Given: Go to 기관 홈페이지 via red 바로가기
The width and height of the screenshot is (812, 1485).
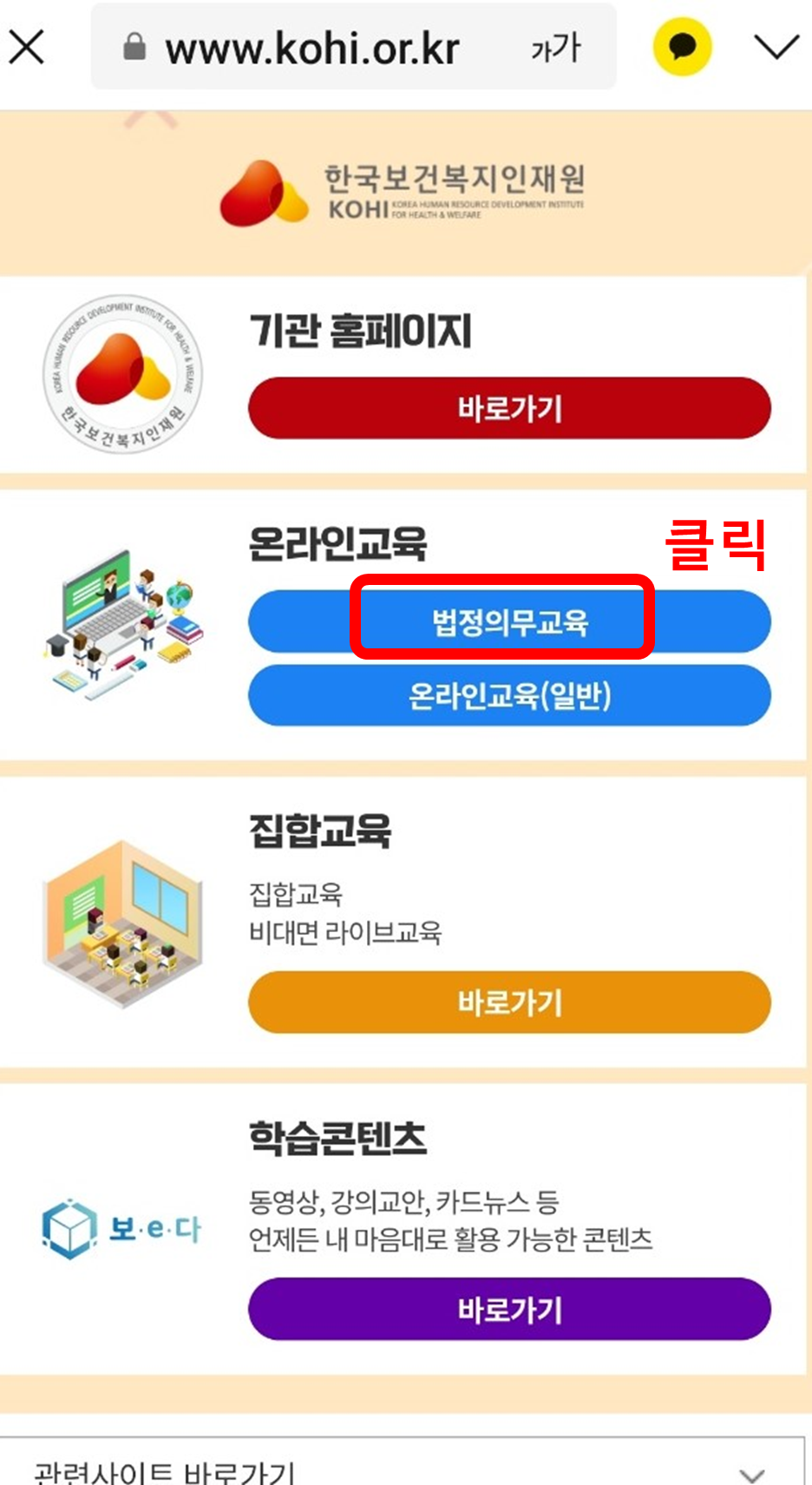Looking at the screenshot, I should pyautogui.click(x=509, y=408).
